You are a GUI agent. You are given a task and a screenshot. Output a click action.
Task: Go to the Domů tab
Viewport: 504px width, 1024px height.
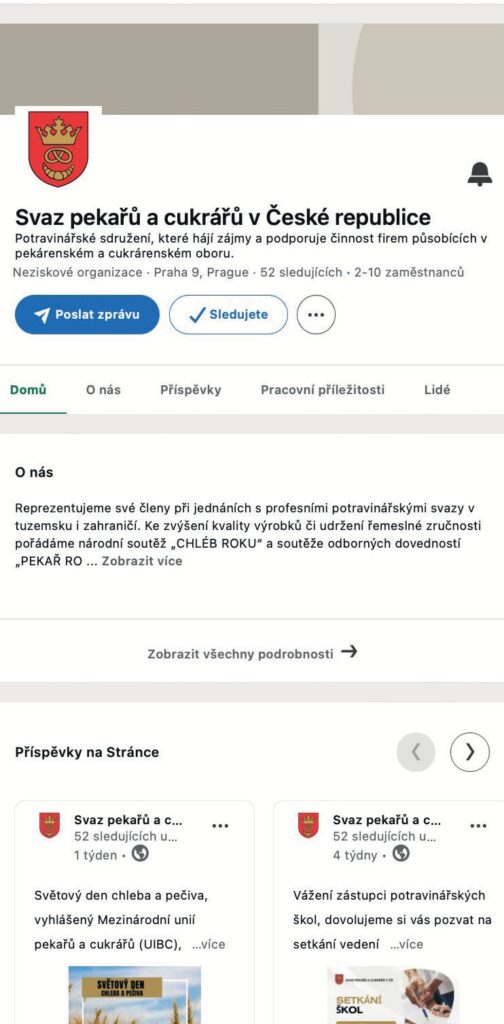click(28, 390)
